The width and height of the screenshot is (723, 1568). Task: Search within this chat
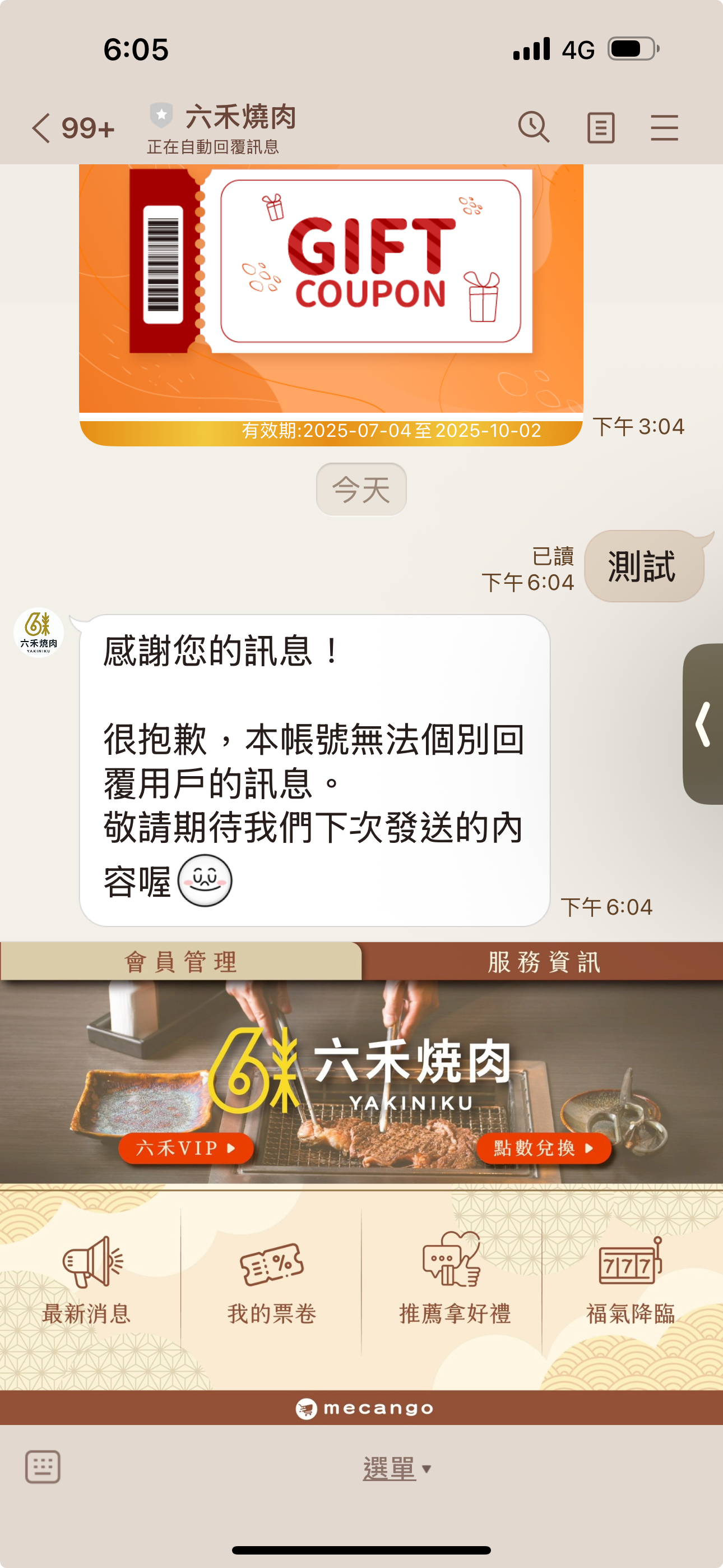coord(533,128)
